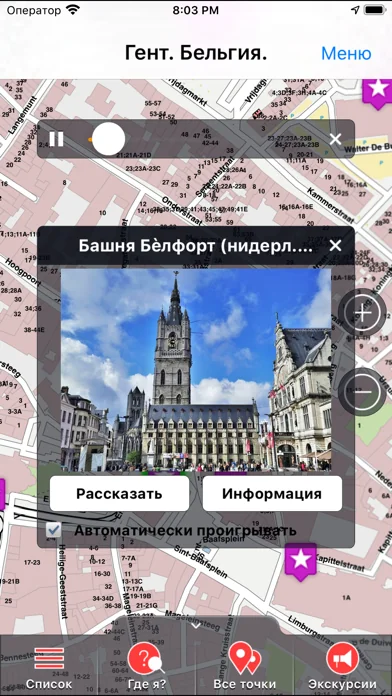
Task: Close the Башня Белфорт popup
Action: pyautogui.click(x=335, y=245)
